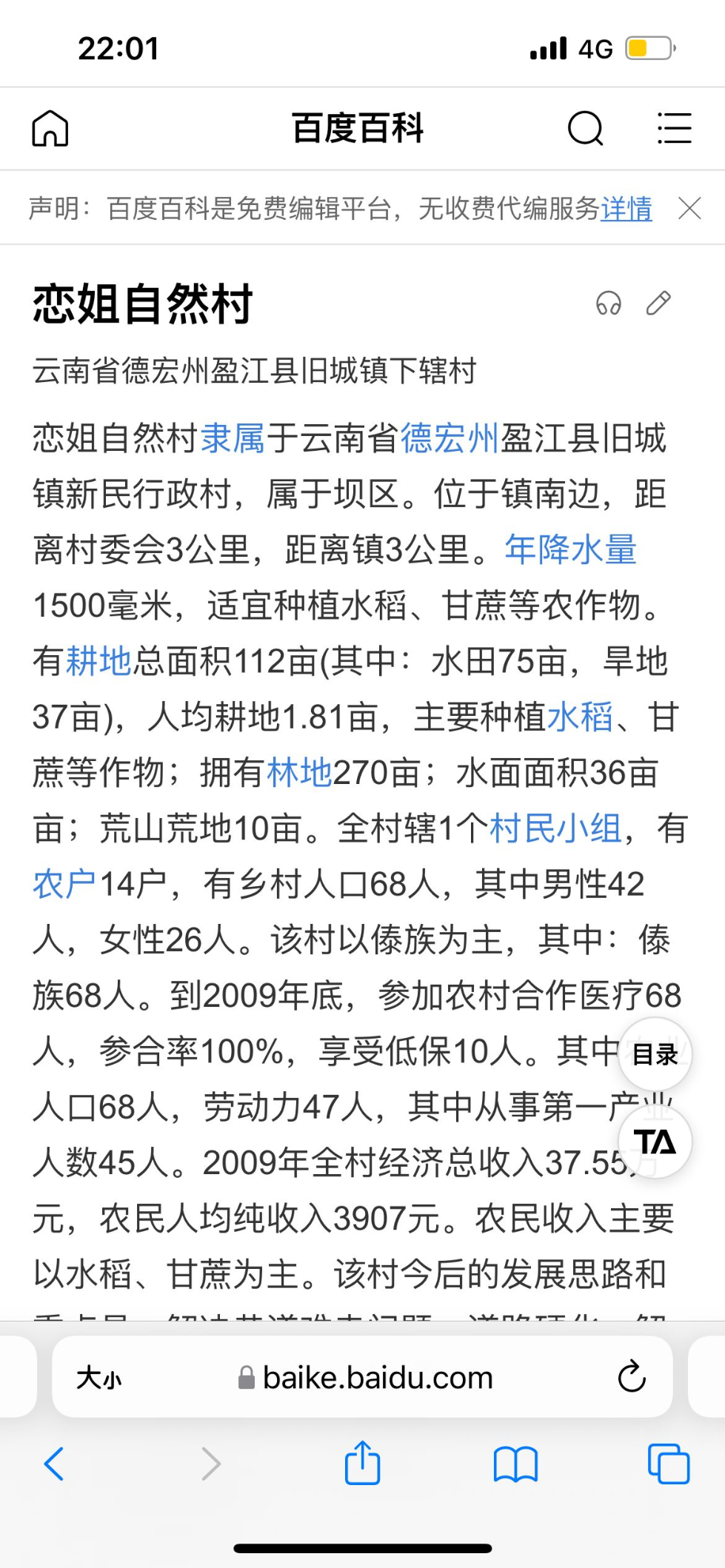
Task: Open the 村民小组 link
Action: (x=555, y=828)
